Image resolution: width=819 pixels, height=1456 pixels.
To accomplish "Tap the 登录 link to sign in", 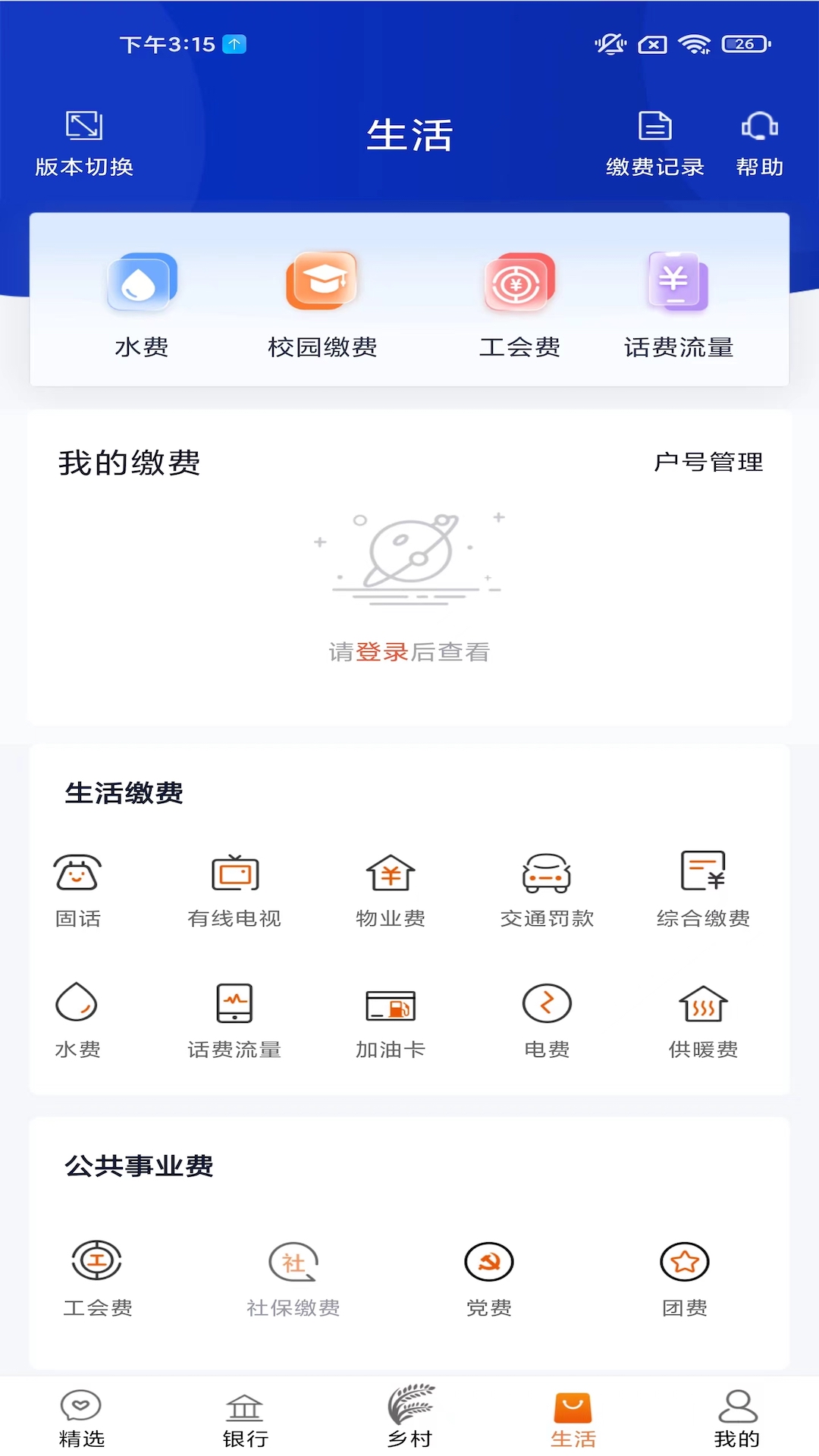I will point(384,651).
